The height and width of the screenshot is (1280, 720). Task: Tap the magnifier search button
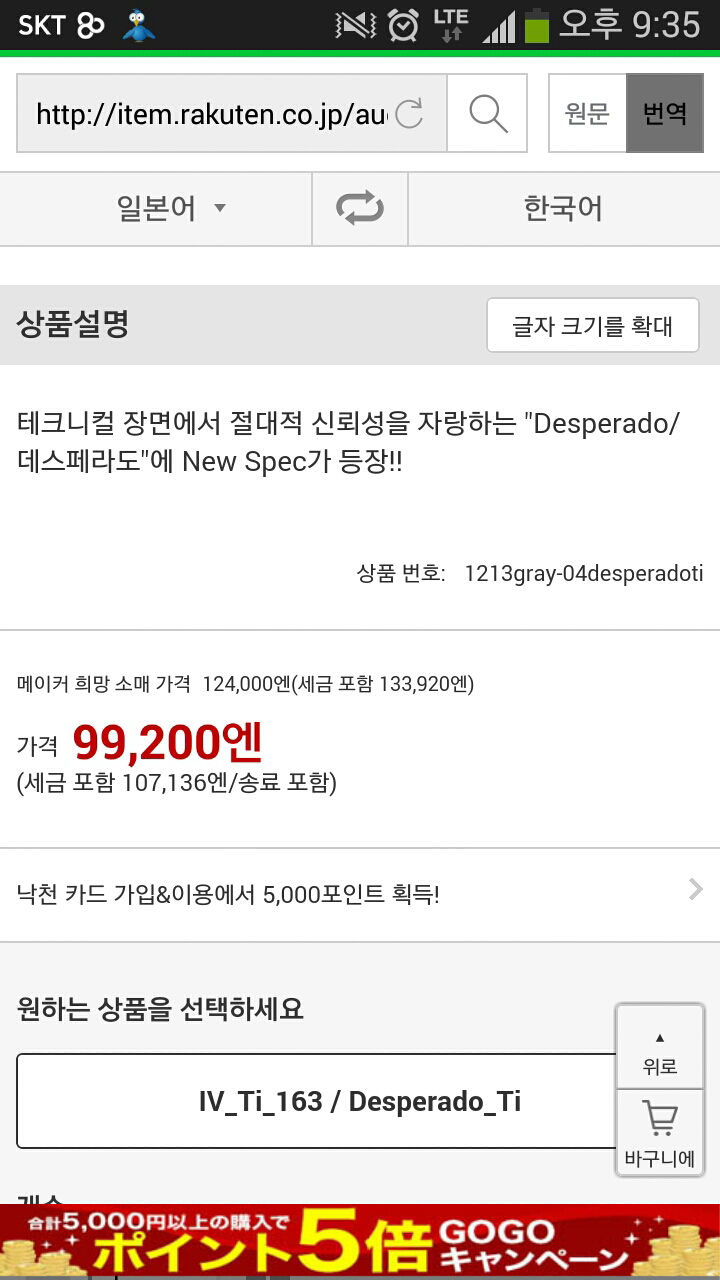tap(487, 114)
